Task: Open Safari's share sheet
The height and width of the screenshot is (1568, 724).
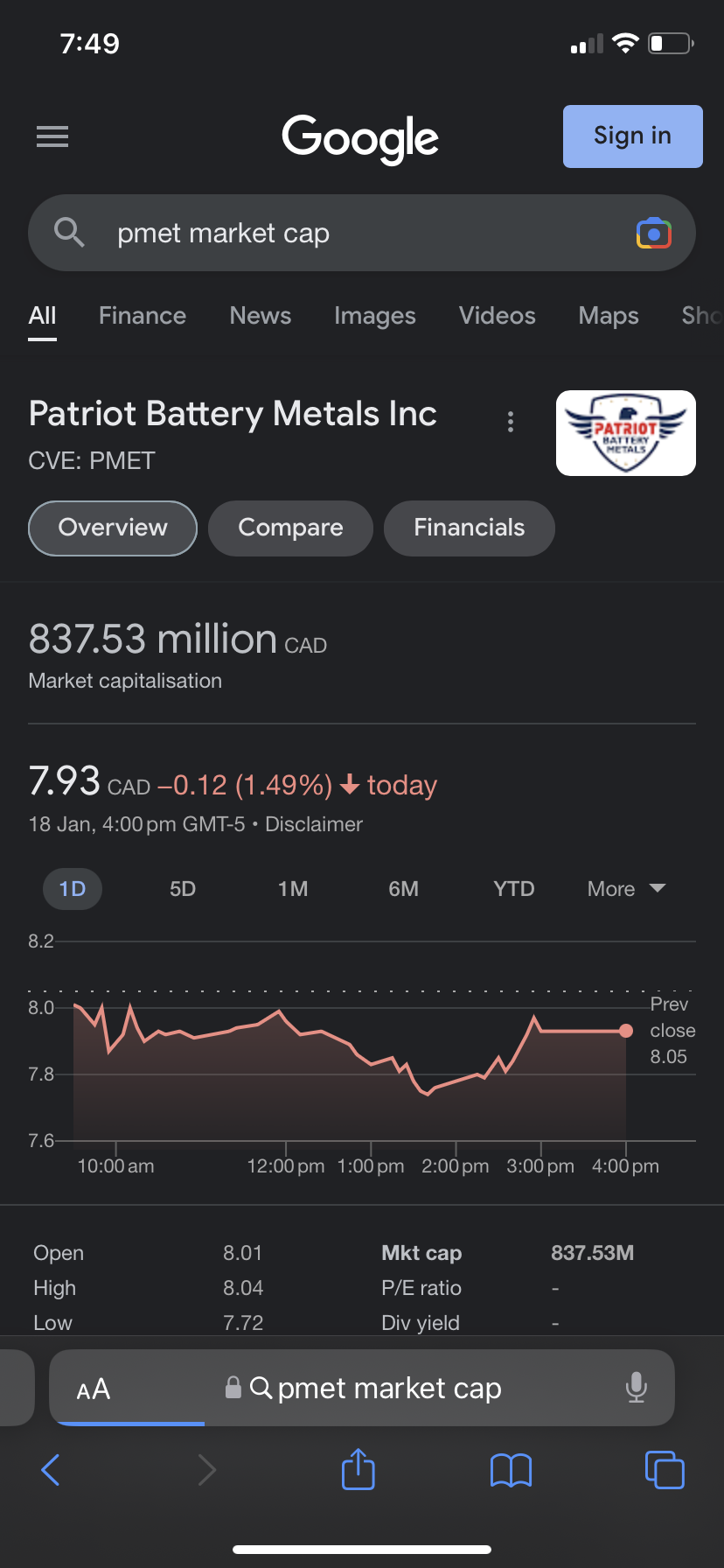Action: tap(358, 1469)
